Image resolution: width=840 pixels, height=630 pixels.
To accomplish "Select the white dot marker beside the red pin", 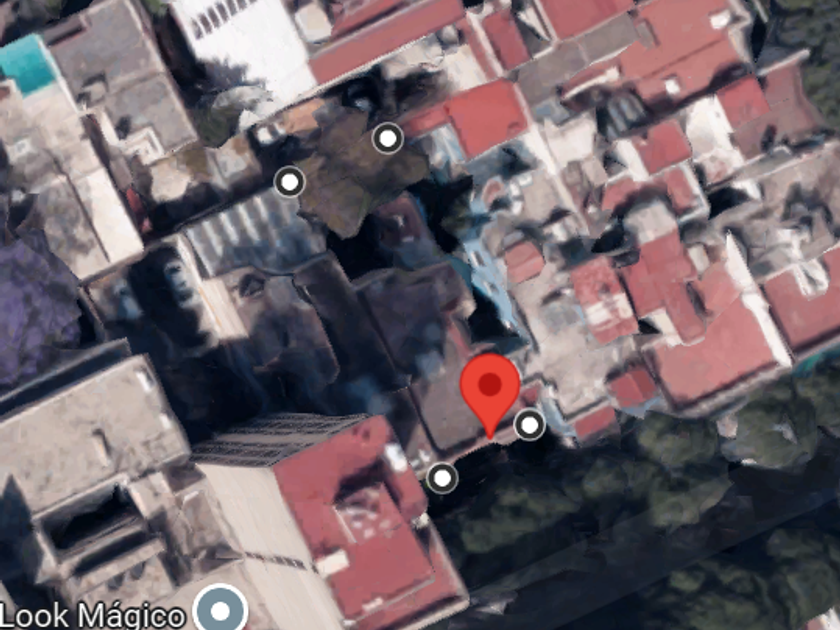I will click(x=530, y=425).
